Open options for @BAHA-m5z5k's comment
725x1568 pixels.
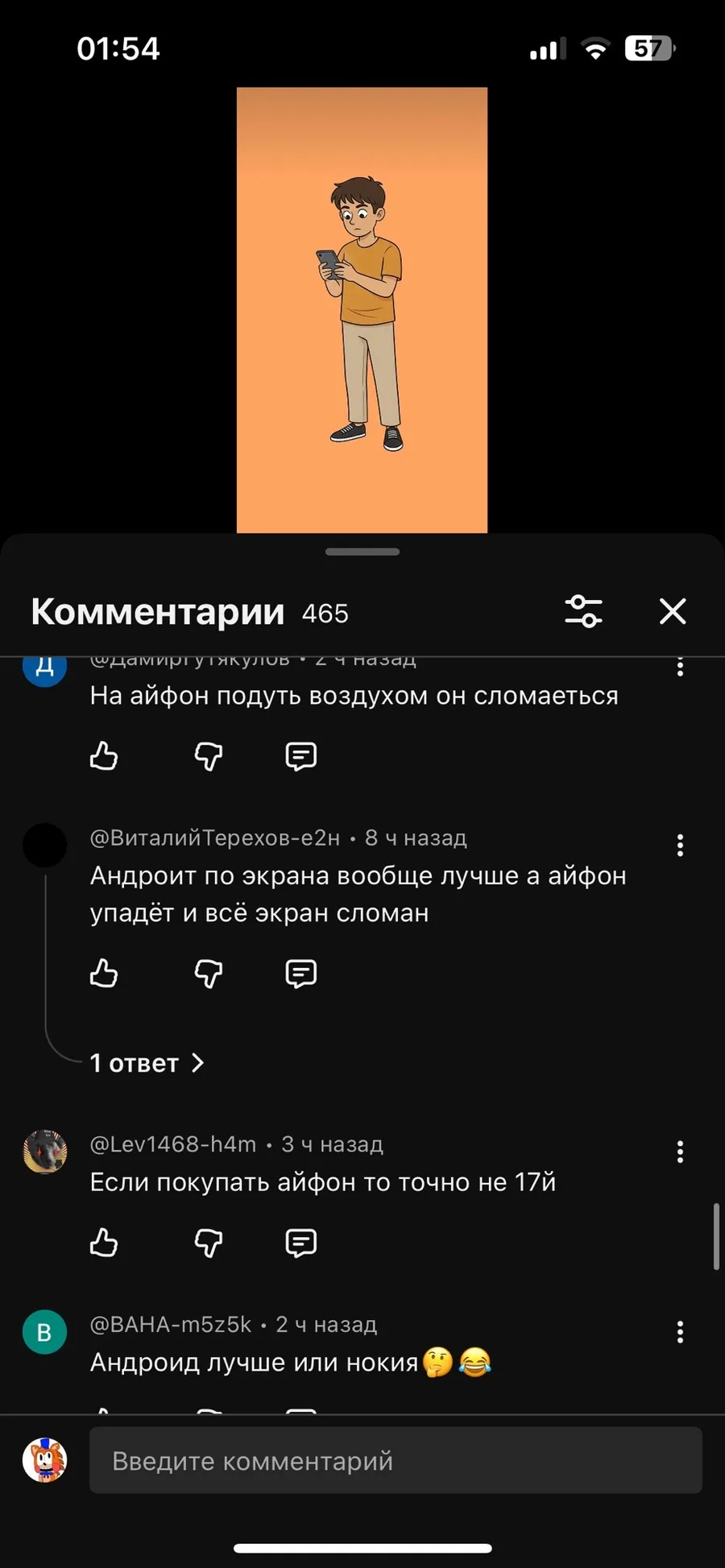coord(680,1331)
